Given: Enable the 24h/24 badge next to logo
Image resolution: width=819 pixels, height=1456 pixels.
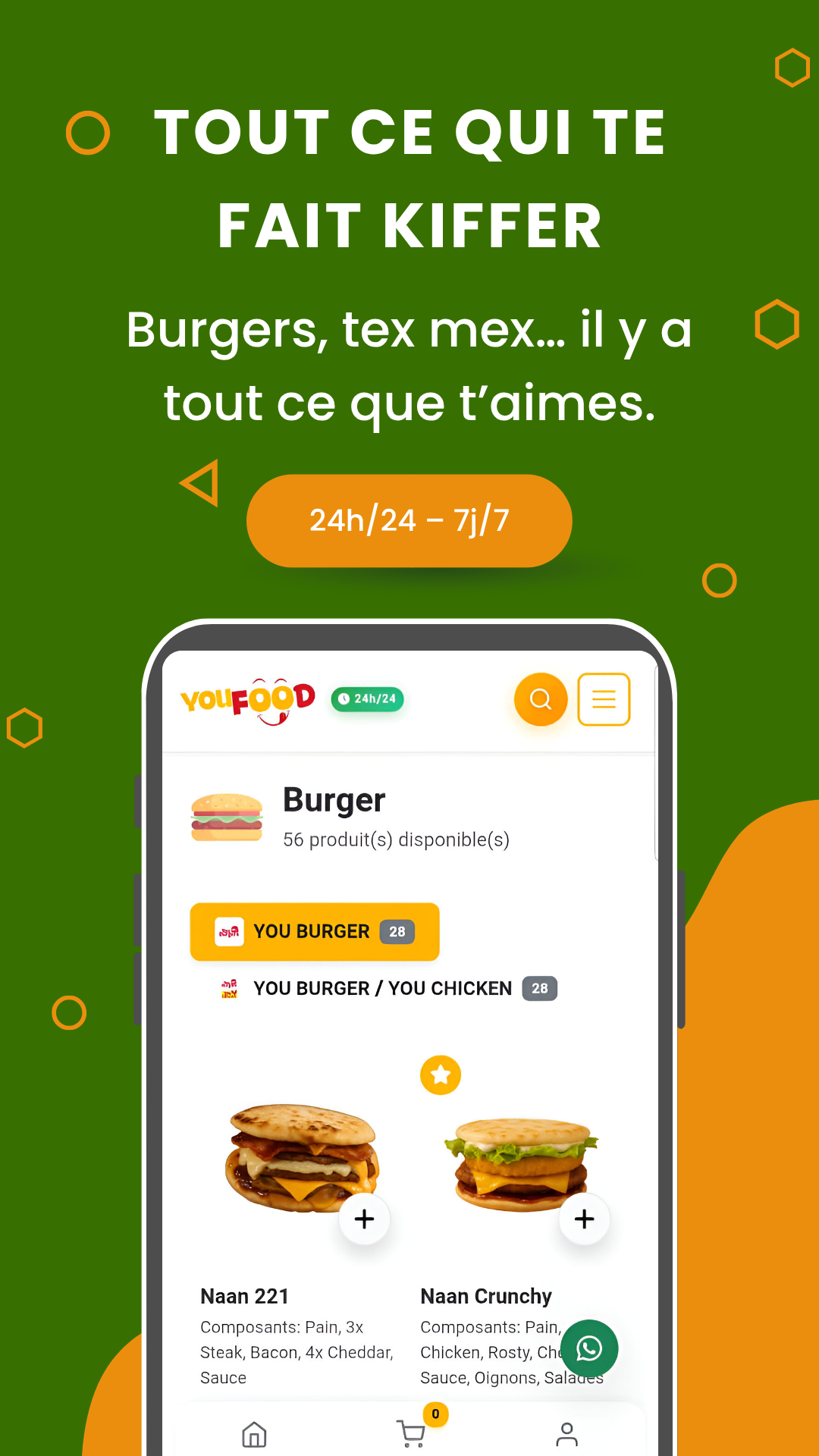Looking at the screenshot, I should click(366, 699).
